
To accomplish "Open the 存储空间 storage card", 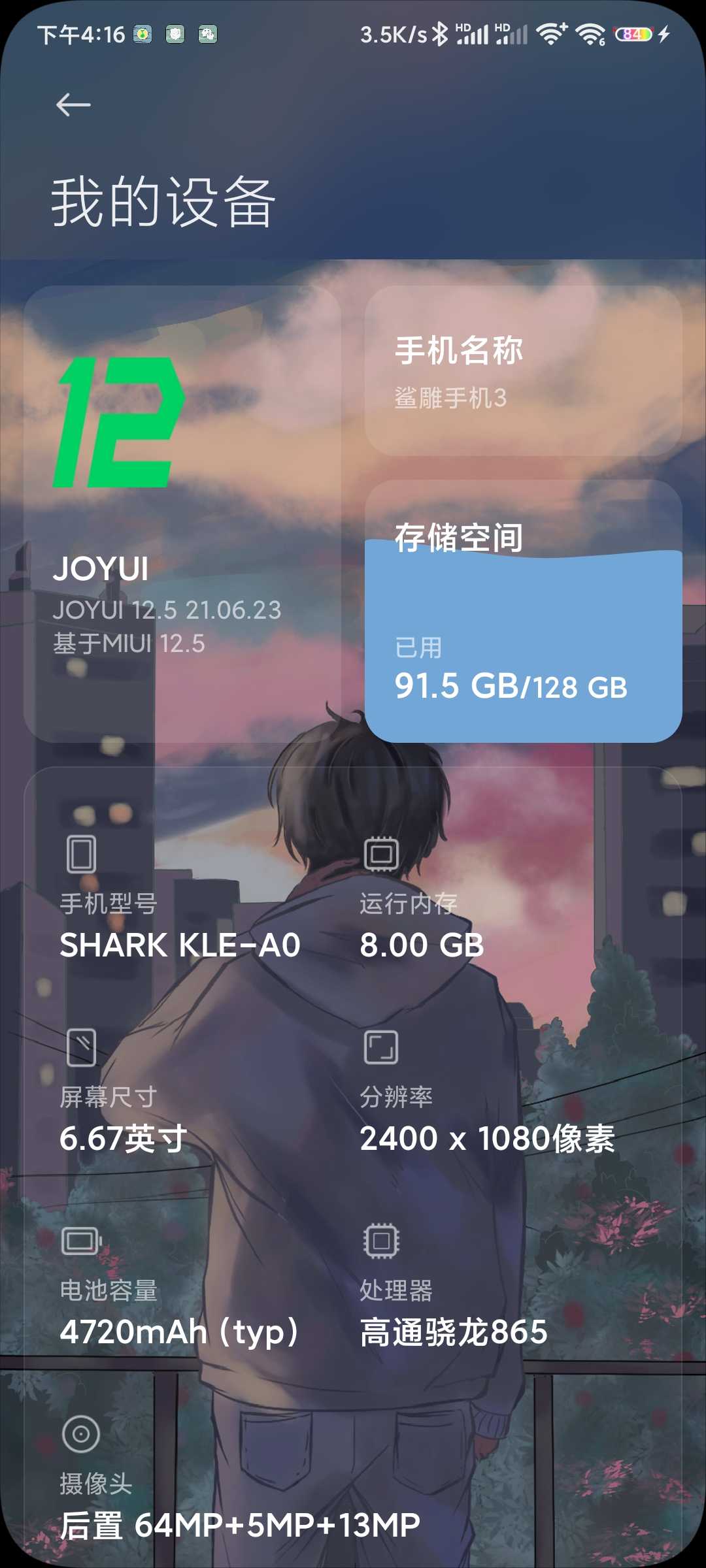I will point(523,612).
